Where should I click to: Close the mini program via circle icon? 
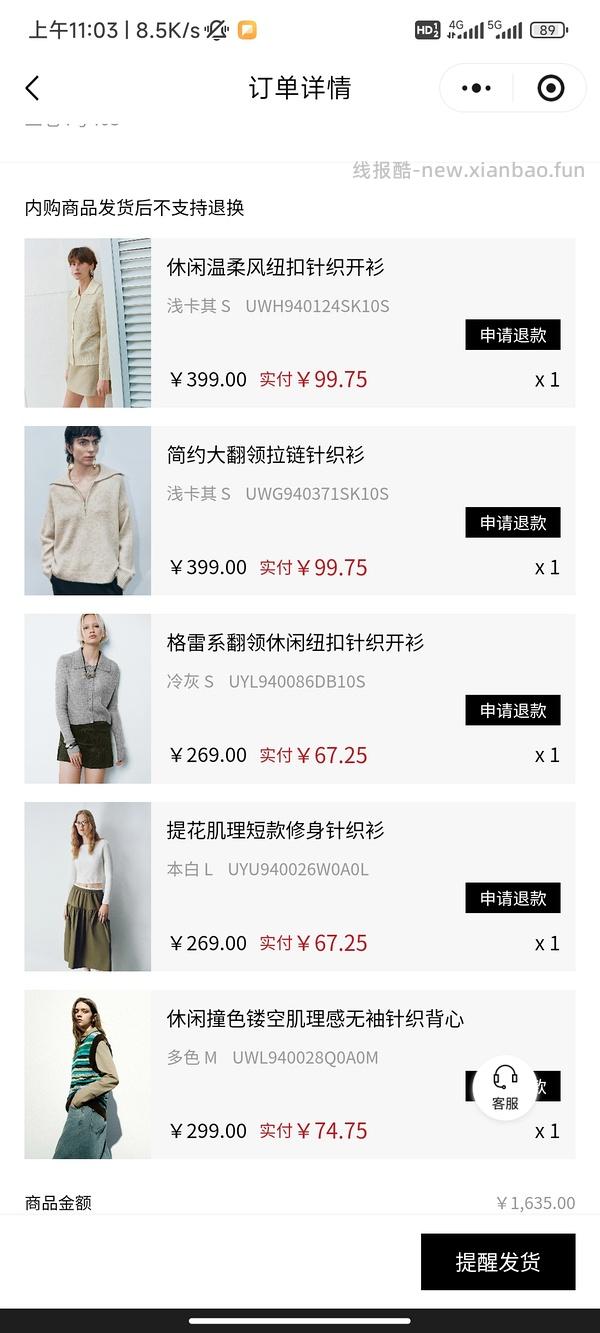coord(550,88)
